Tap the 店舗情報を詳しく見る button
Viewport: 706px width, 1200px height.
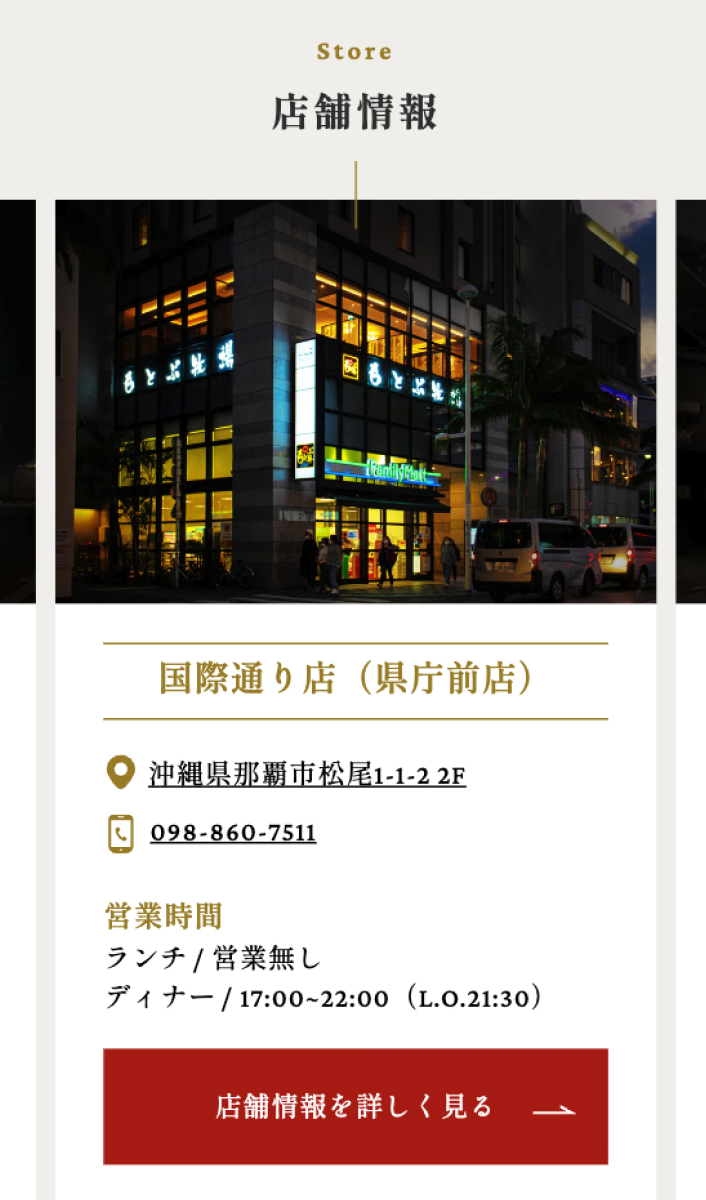[355, 1106]
